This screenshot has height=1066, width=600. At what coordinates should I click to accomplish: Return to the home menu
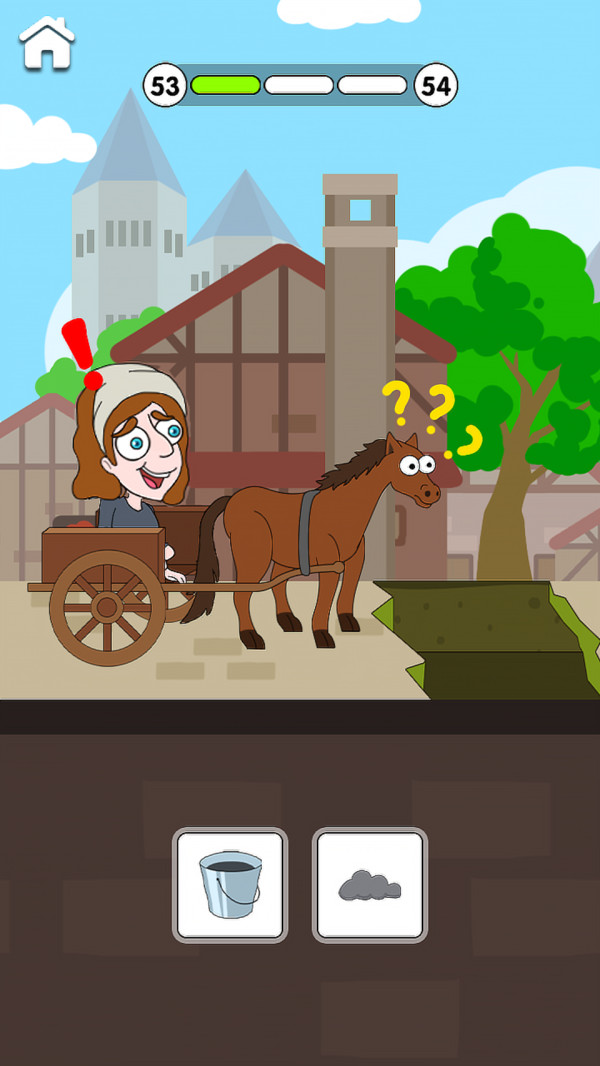[47, 43]
